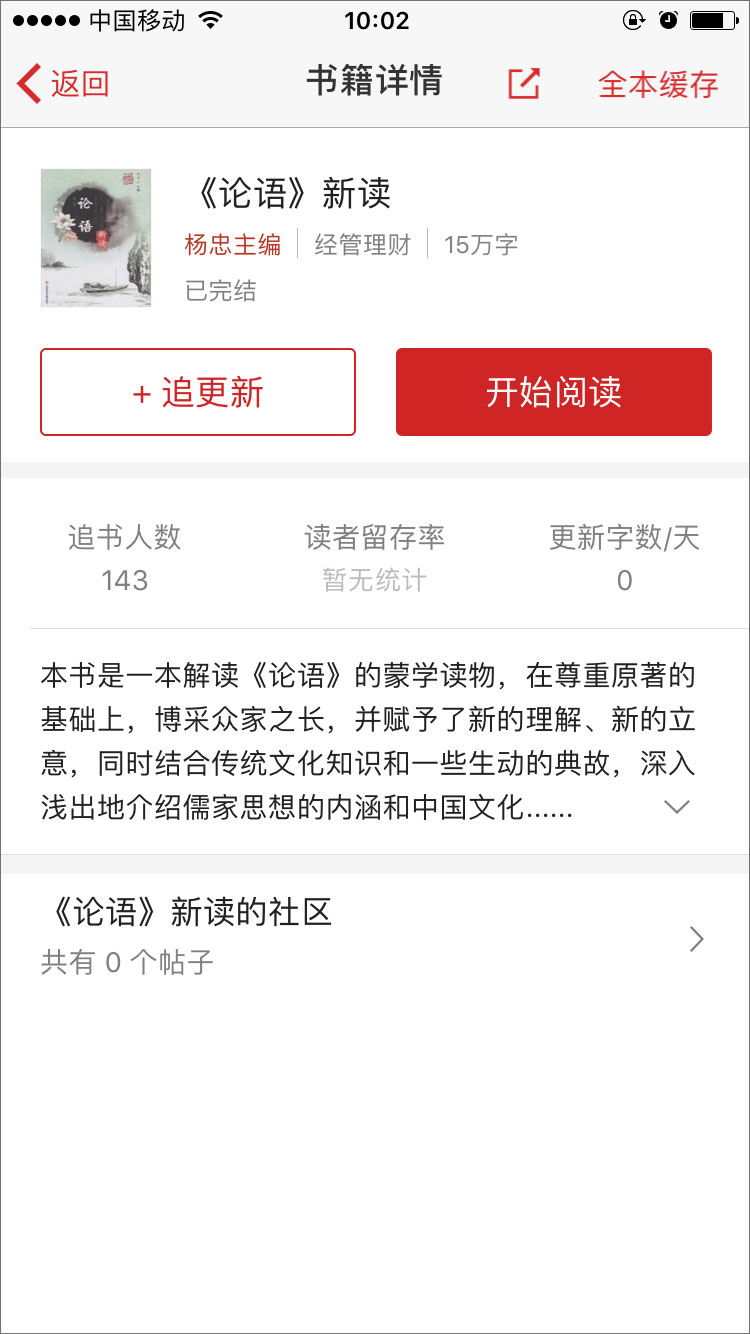
Task: Tap the back chevron icon
Action: 28,84
